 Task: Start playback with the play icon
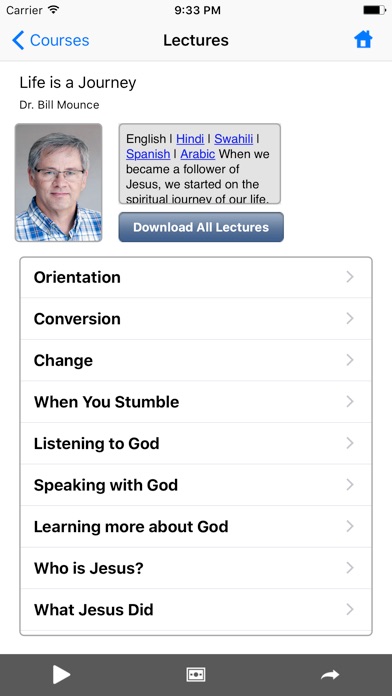coord(61,675)
